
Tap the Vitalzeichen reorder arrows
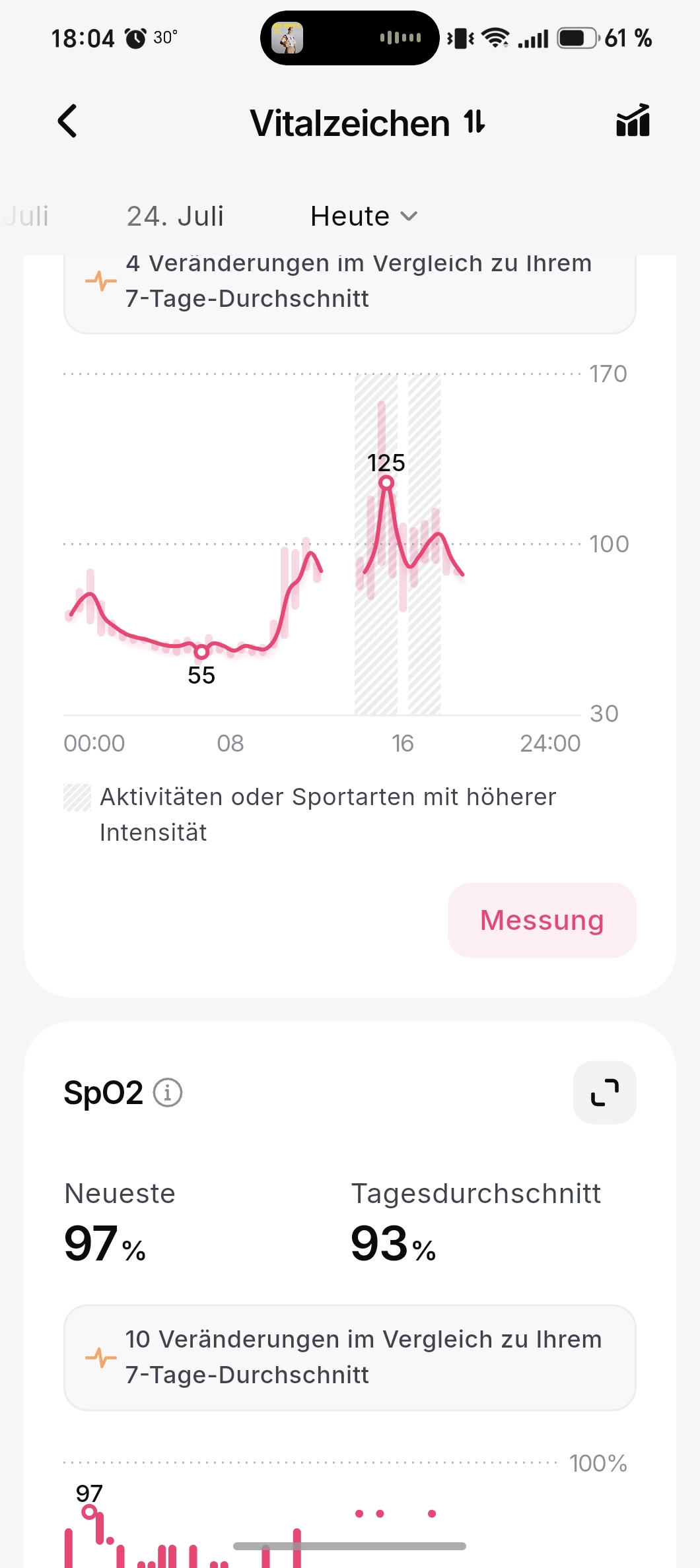(x=475, y=122)
